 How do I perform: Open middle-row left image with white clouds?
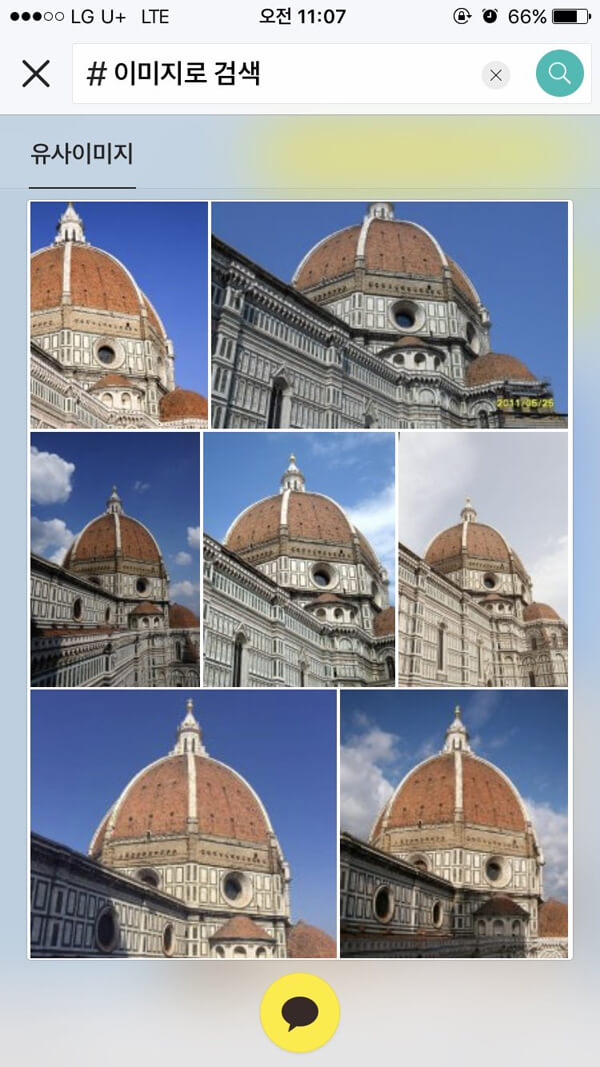(115, 559)
